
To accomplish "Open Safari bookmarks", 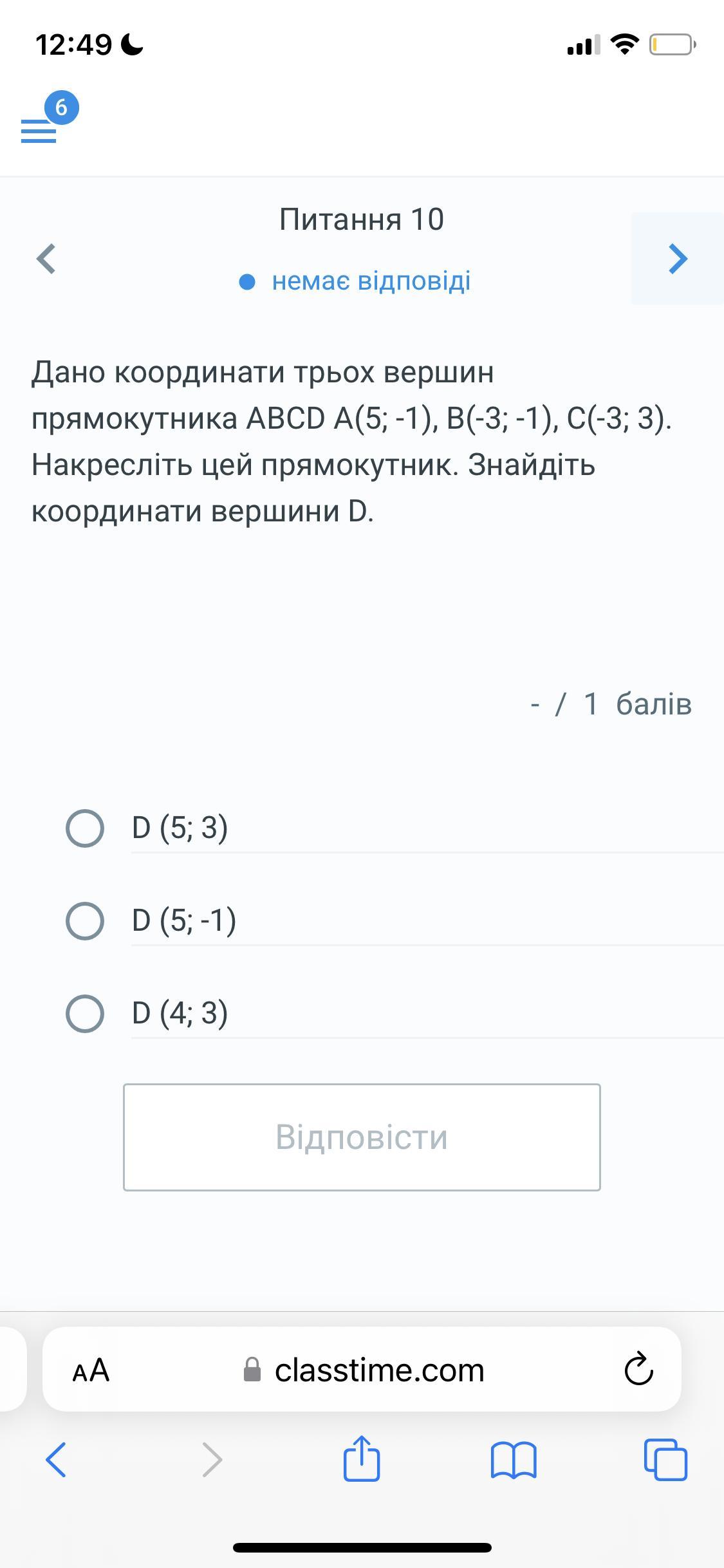I will point(513,1460).
